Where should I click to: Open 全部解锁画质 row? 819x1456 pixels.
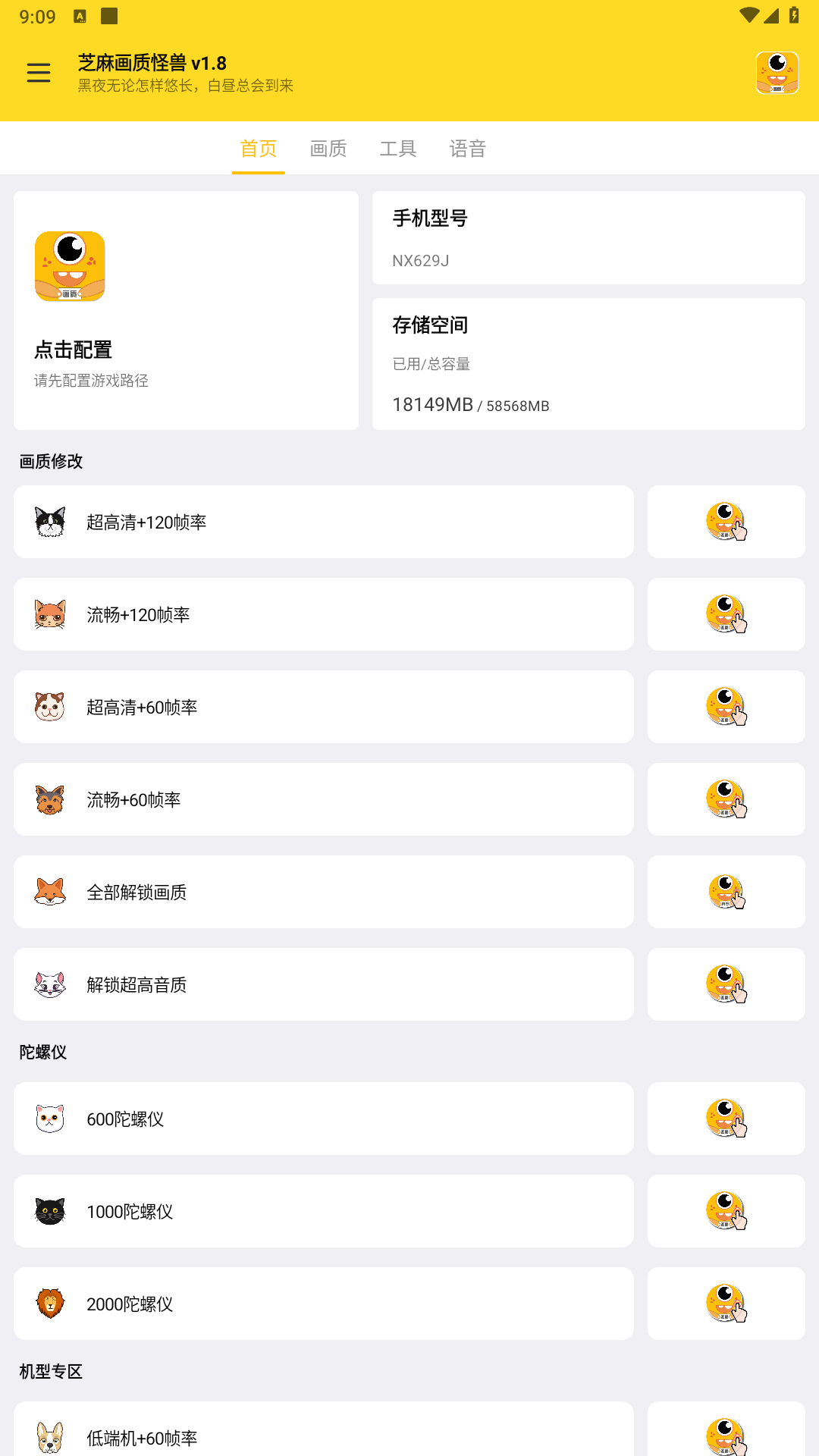[x=323, y=892]
